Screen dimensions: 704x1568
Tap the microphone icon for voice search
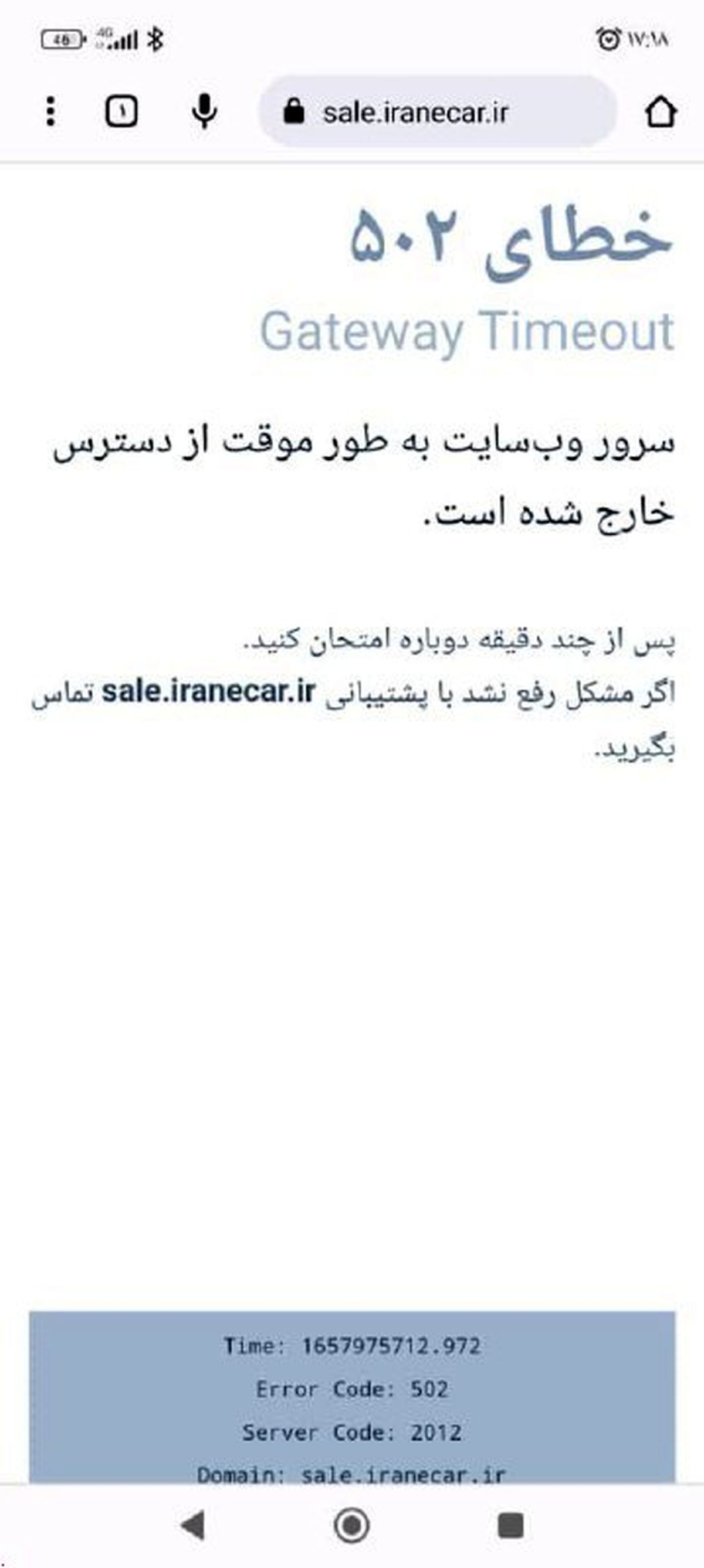[205, 111]
